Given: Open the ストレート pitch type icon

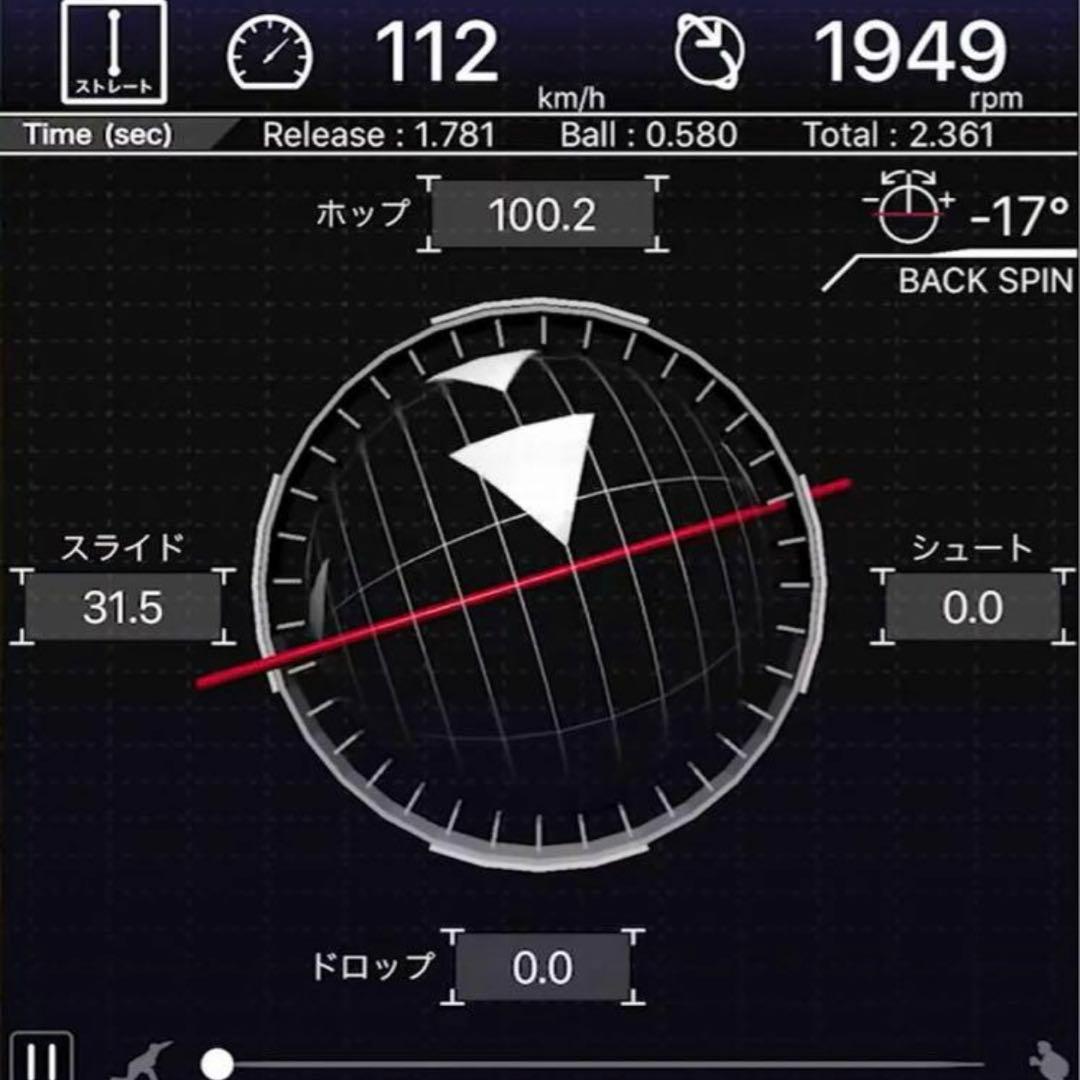Looking at the screenshot, I should pos(114,52).
